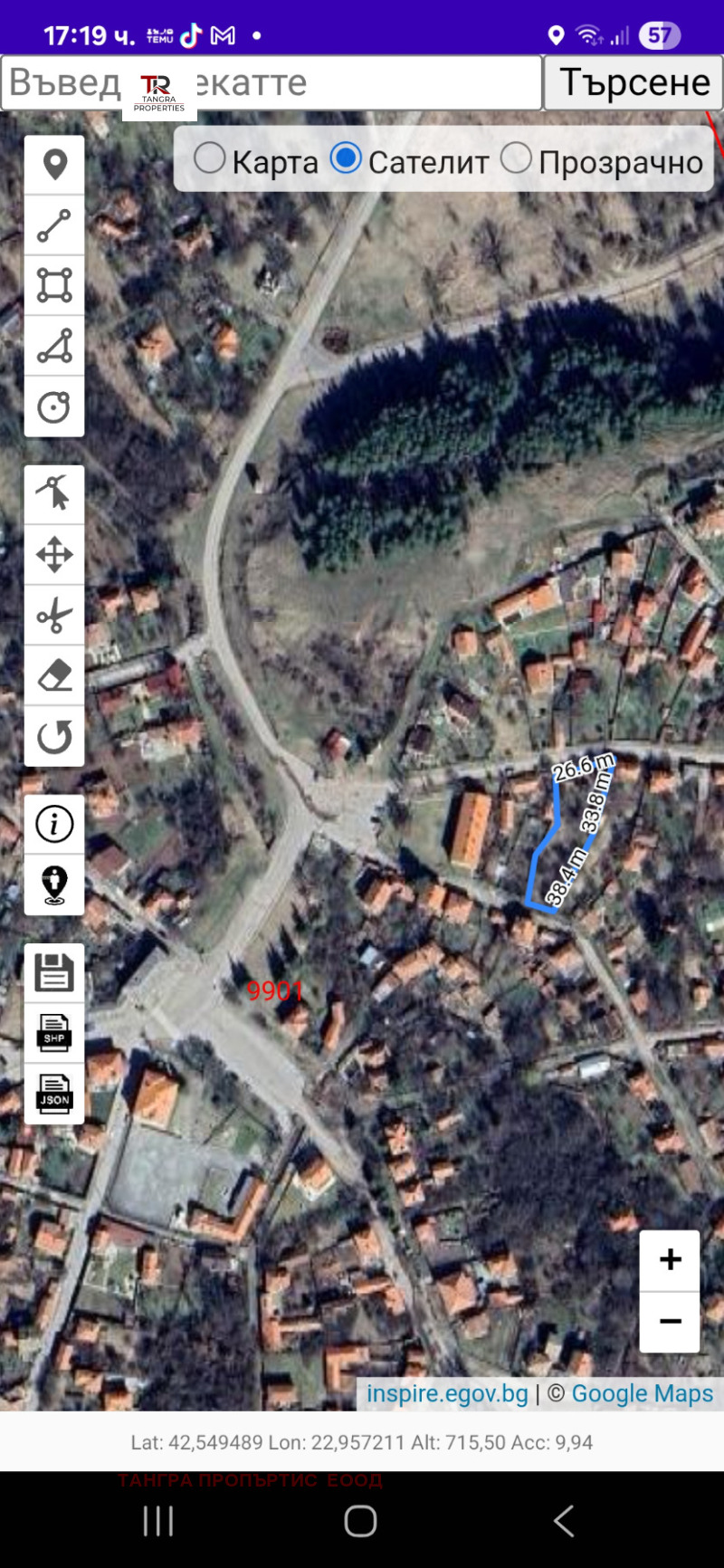Export the drawing as JSON file
Image resolution: width=724 pixels, height=1568 pixels.
(x=54, y=1094)
